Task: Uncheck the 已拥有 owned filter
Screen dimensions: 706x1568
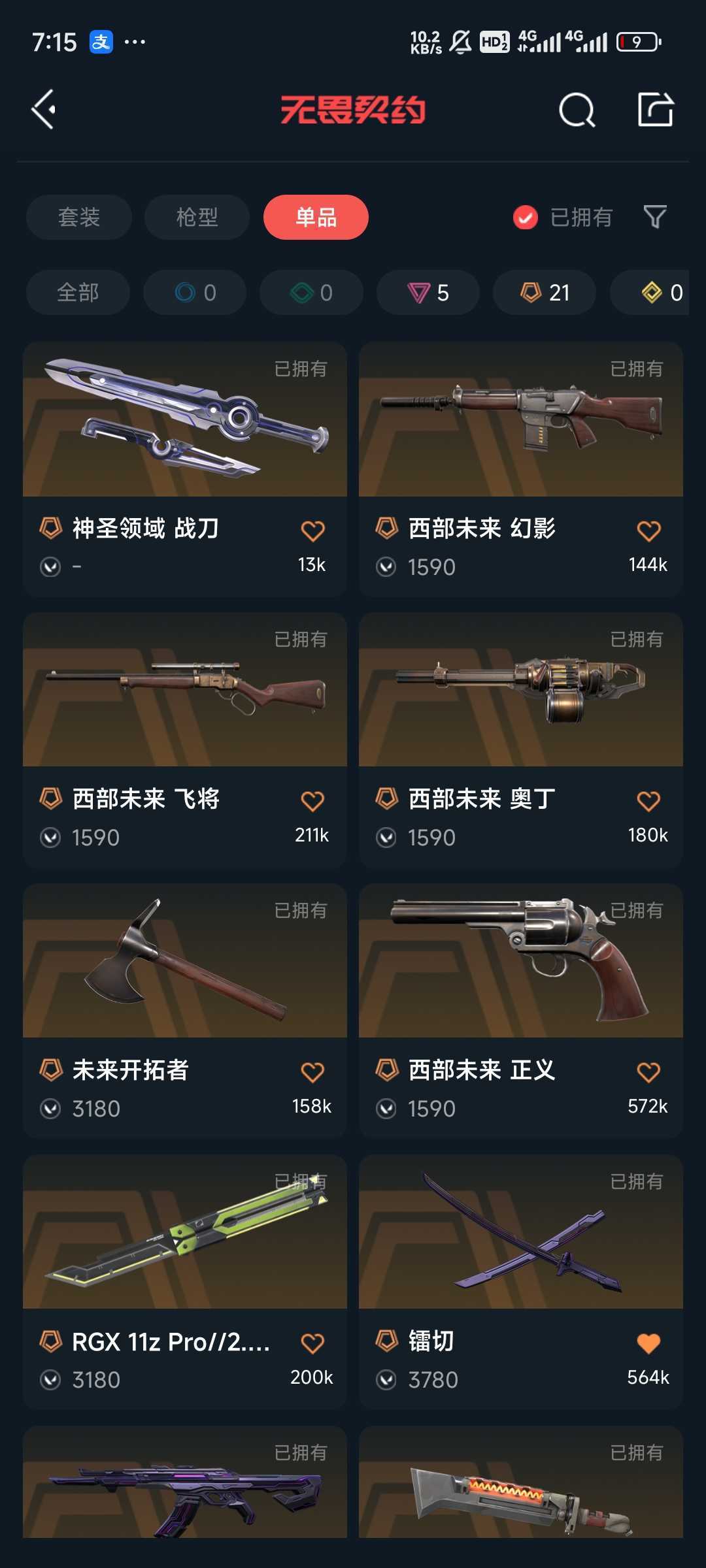Action: [563, 217]
